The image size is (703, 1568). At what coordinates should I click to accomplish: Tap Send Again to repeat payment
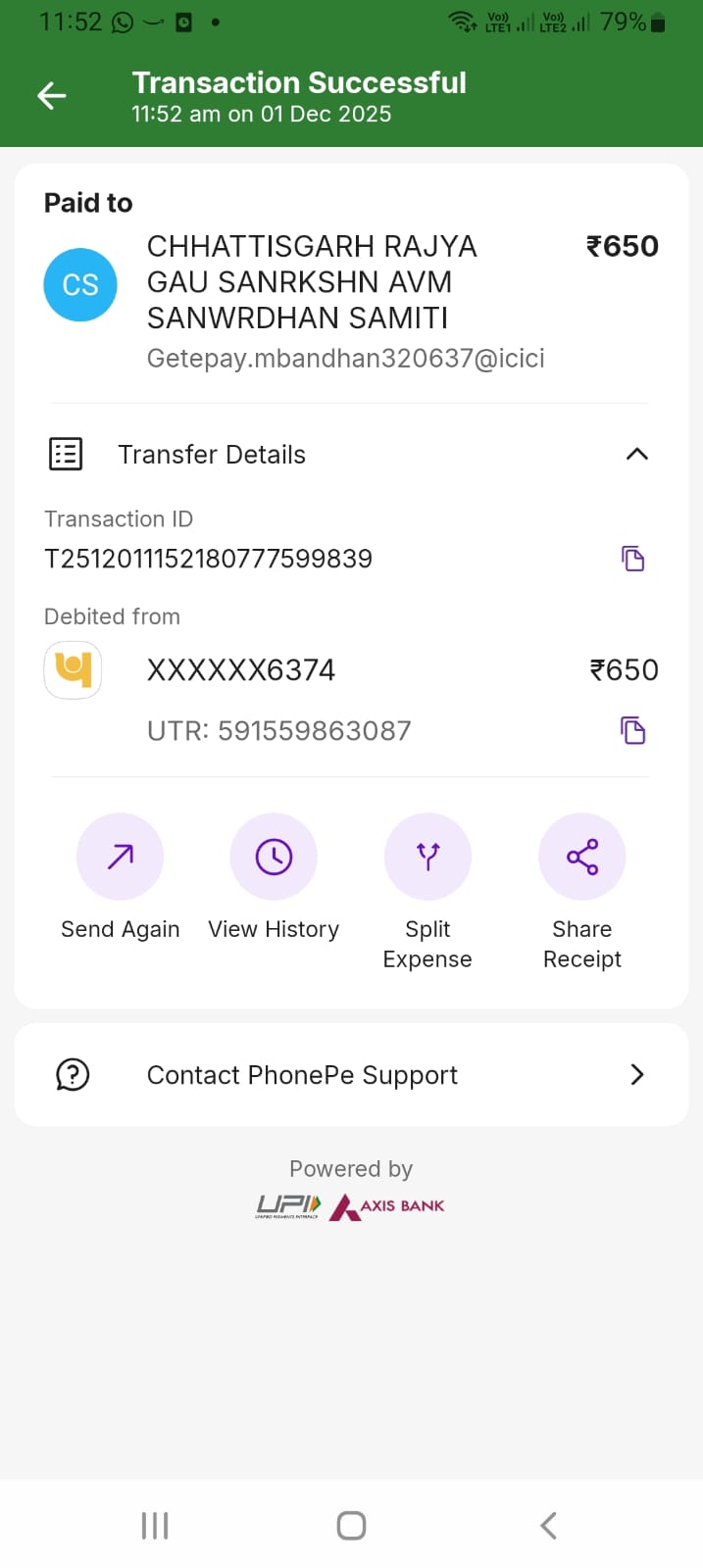(x=120, y=857)
